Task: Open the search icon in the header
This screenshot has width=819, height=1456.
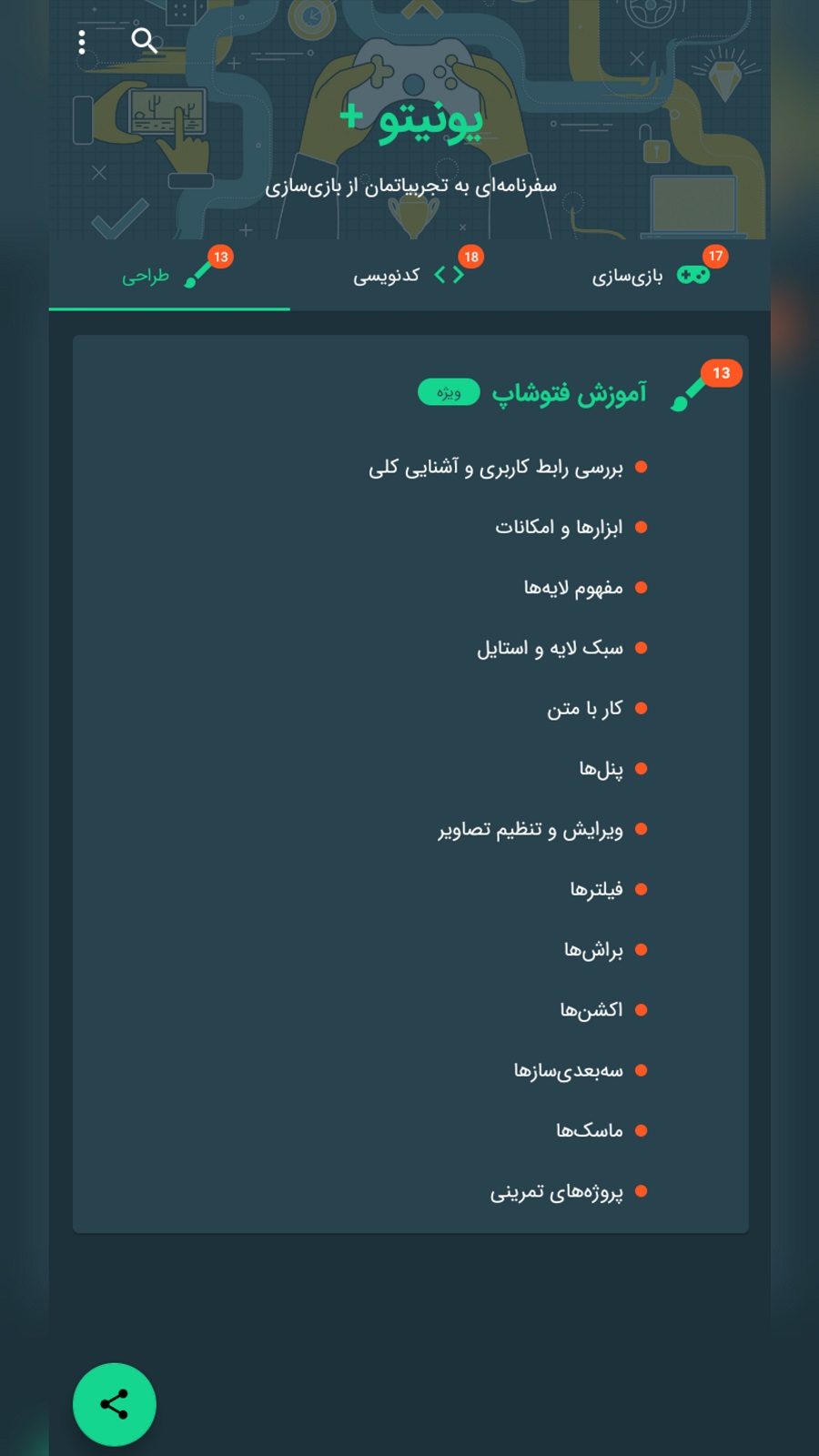Action: point(144,40)
